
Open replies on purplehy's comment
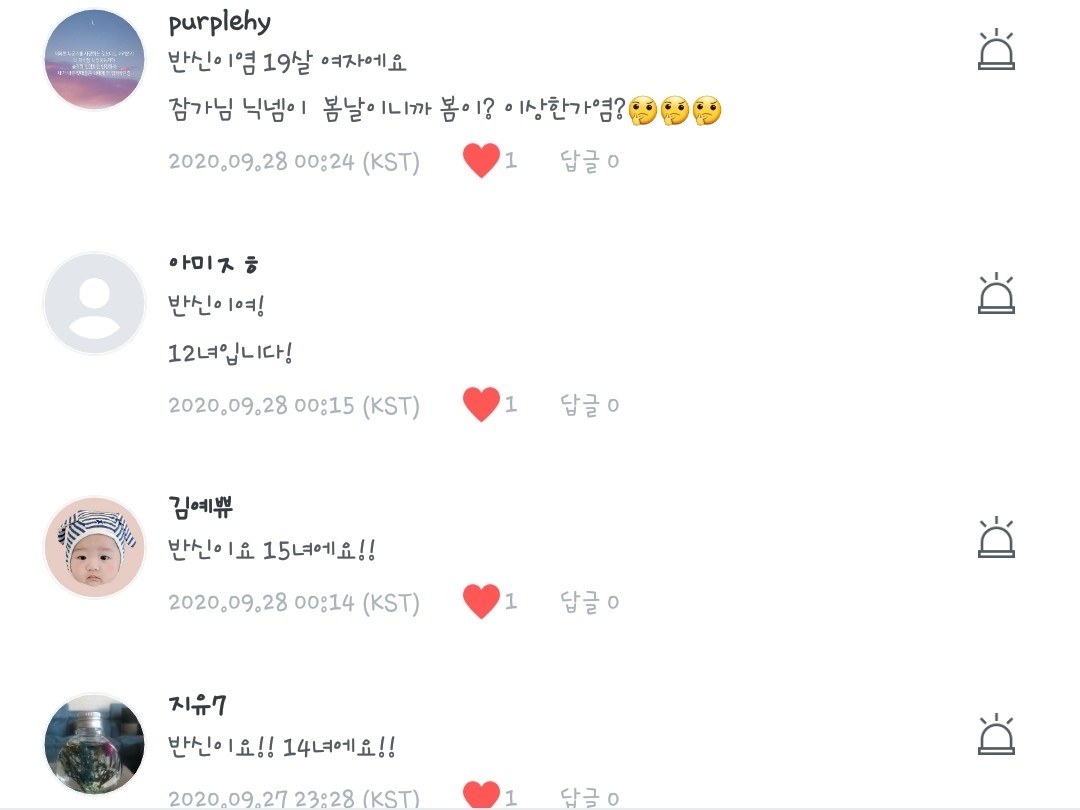[x=589, y=161]
